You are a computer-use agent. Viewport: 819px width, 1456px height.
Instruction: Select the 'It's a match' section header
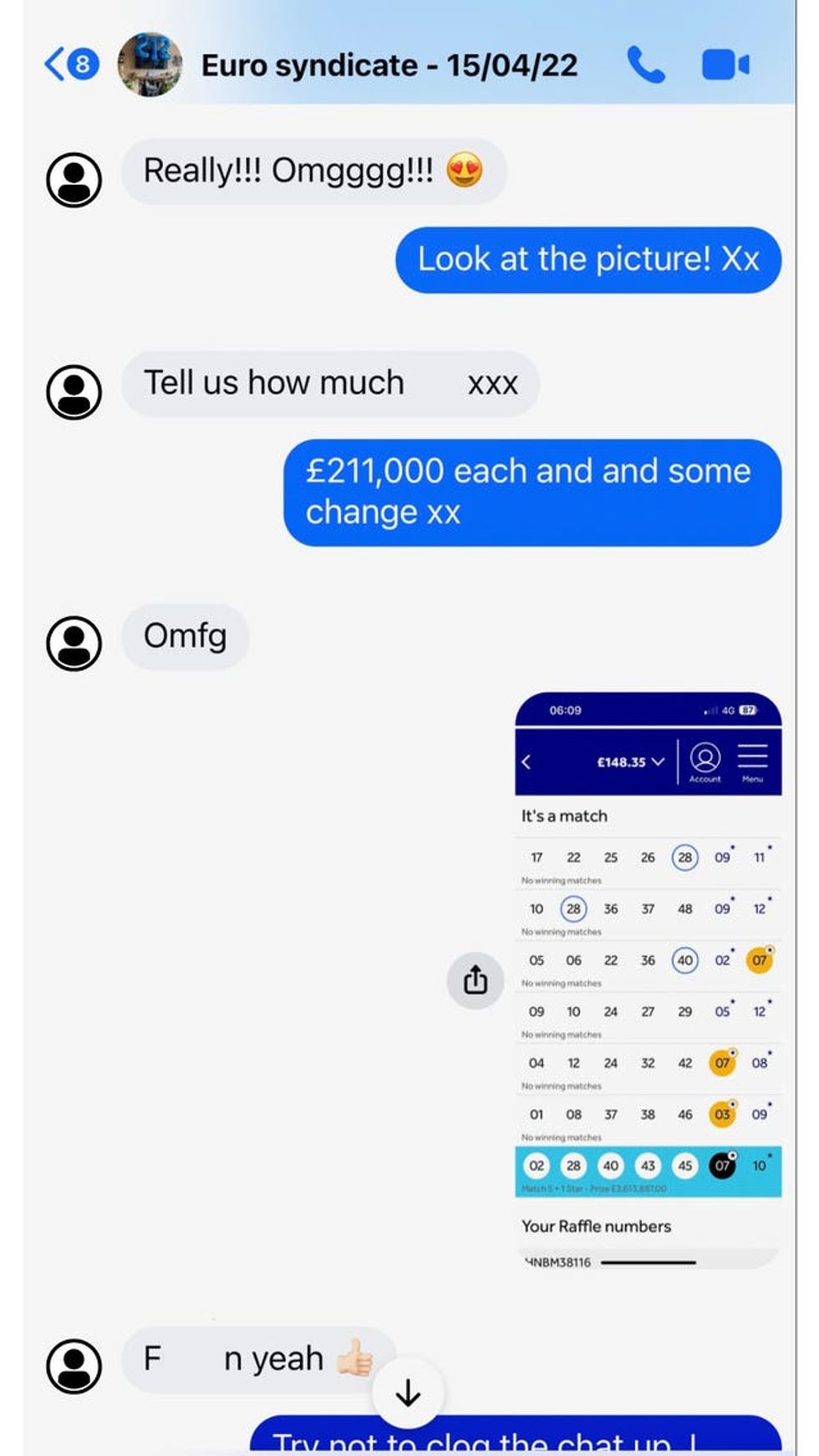(x=563, y=816)
